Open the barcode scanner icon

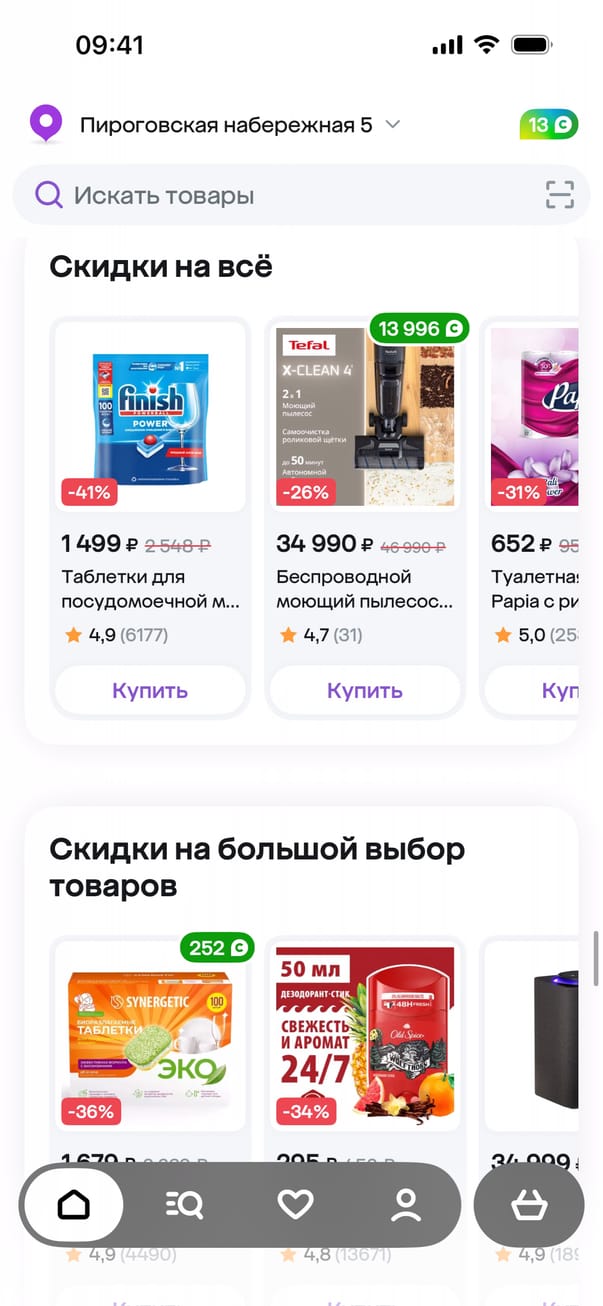(x=560, y=195)
